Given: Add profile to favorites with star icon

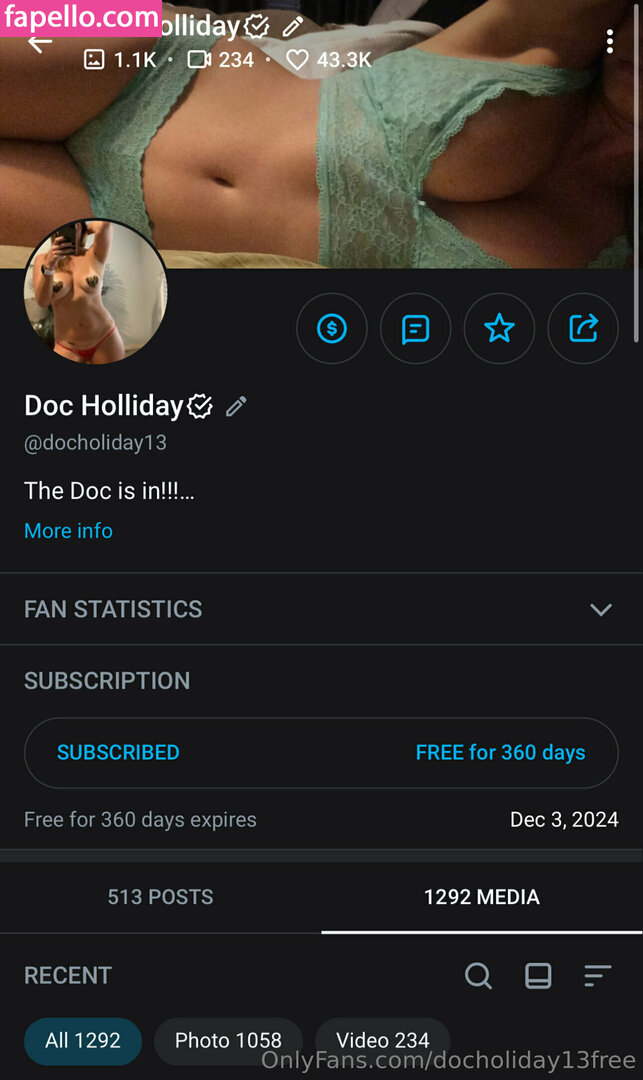Looking at the screenshot, I should tap(499, 328).
